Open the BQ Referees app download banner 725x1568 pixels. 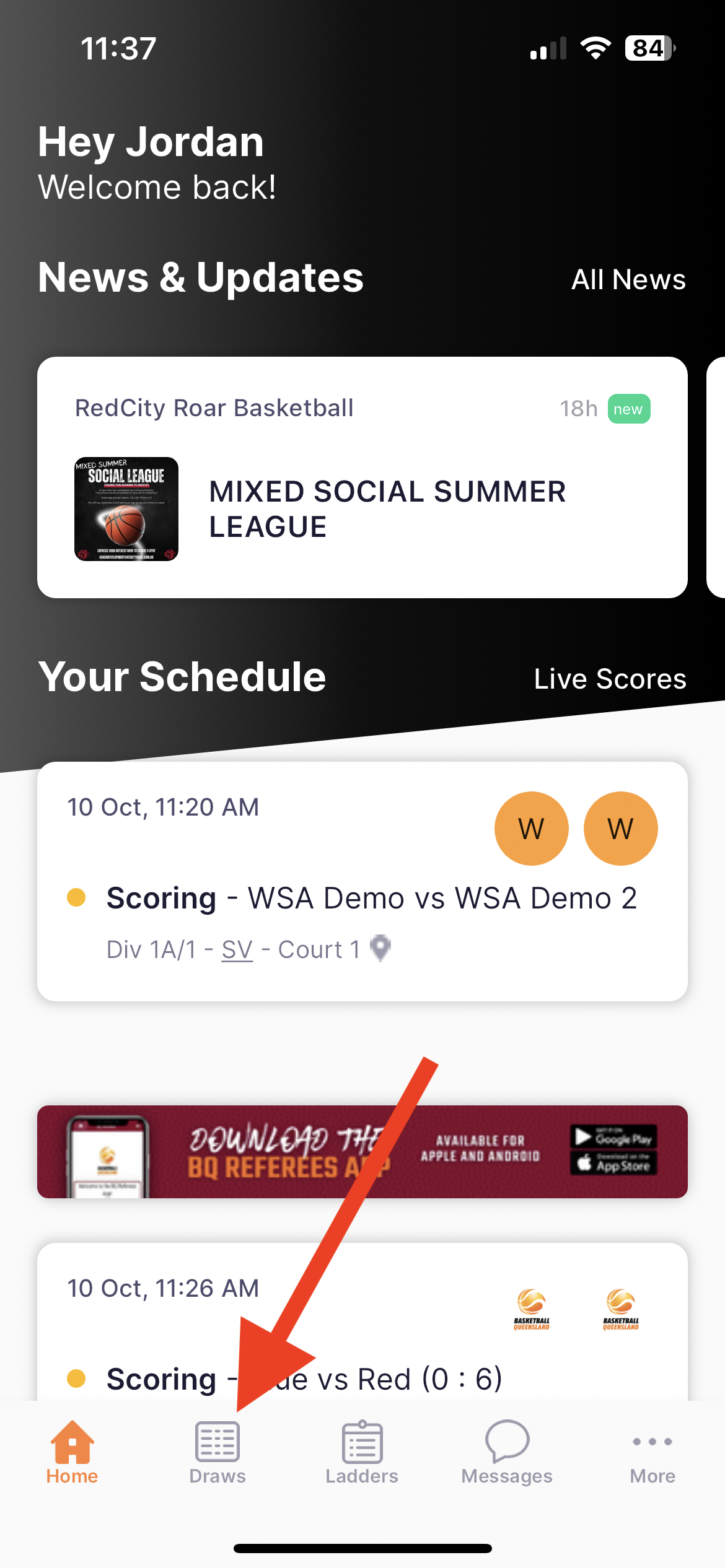pyautogui.click(x=362, y=1152)
